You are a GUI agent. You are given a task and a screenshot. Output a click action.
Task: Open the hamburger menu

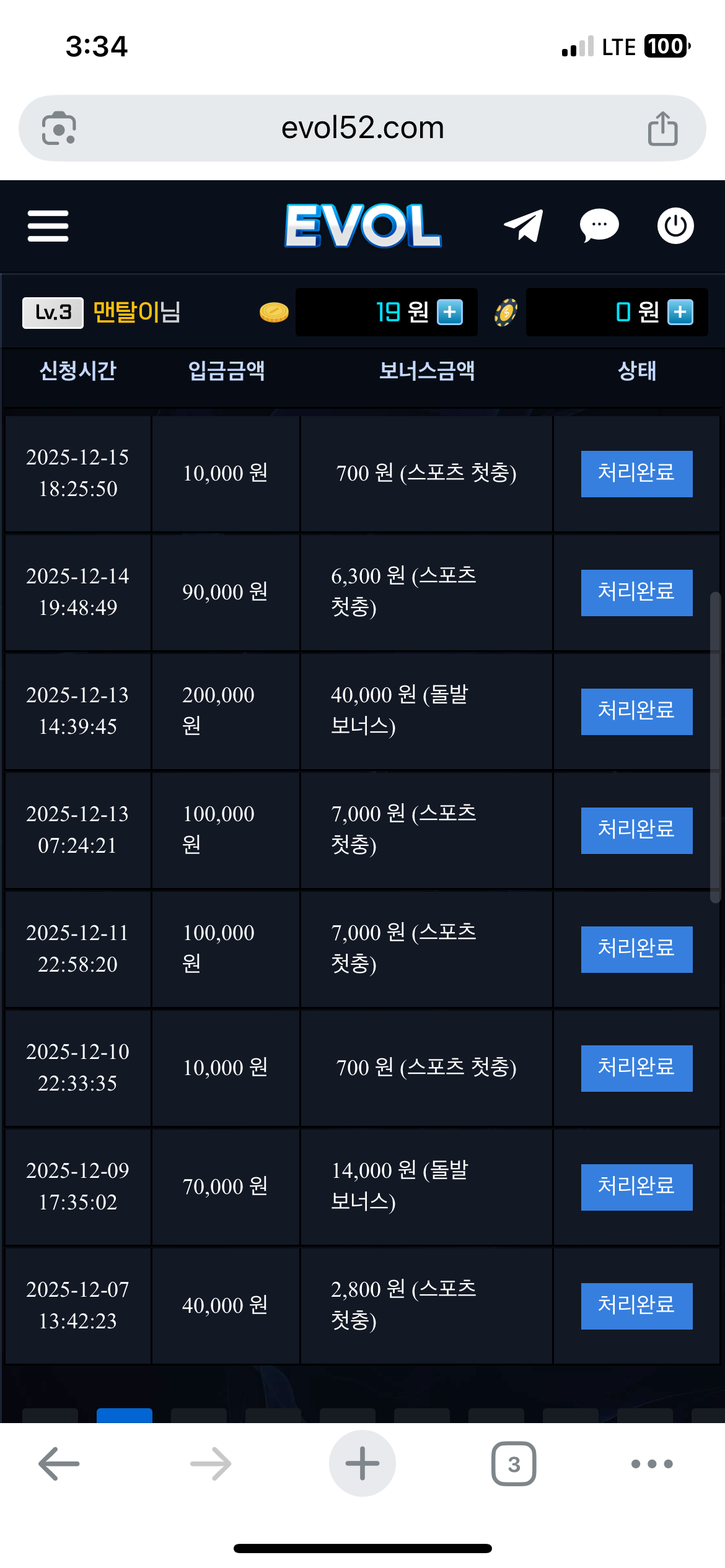coord(48,225)
